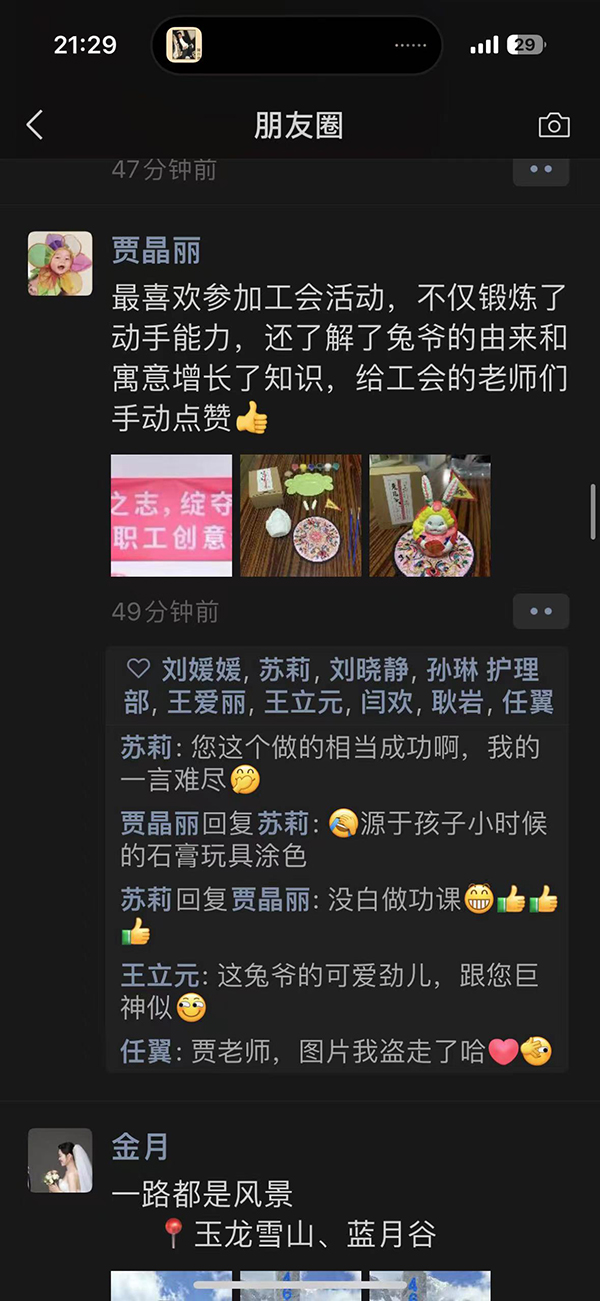The height and width of the screenshot is (1301, 600).
Task: Open the camera to post a moment
Action: click(553, 125)
